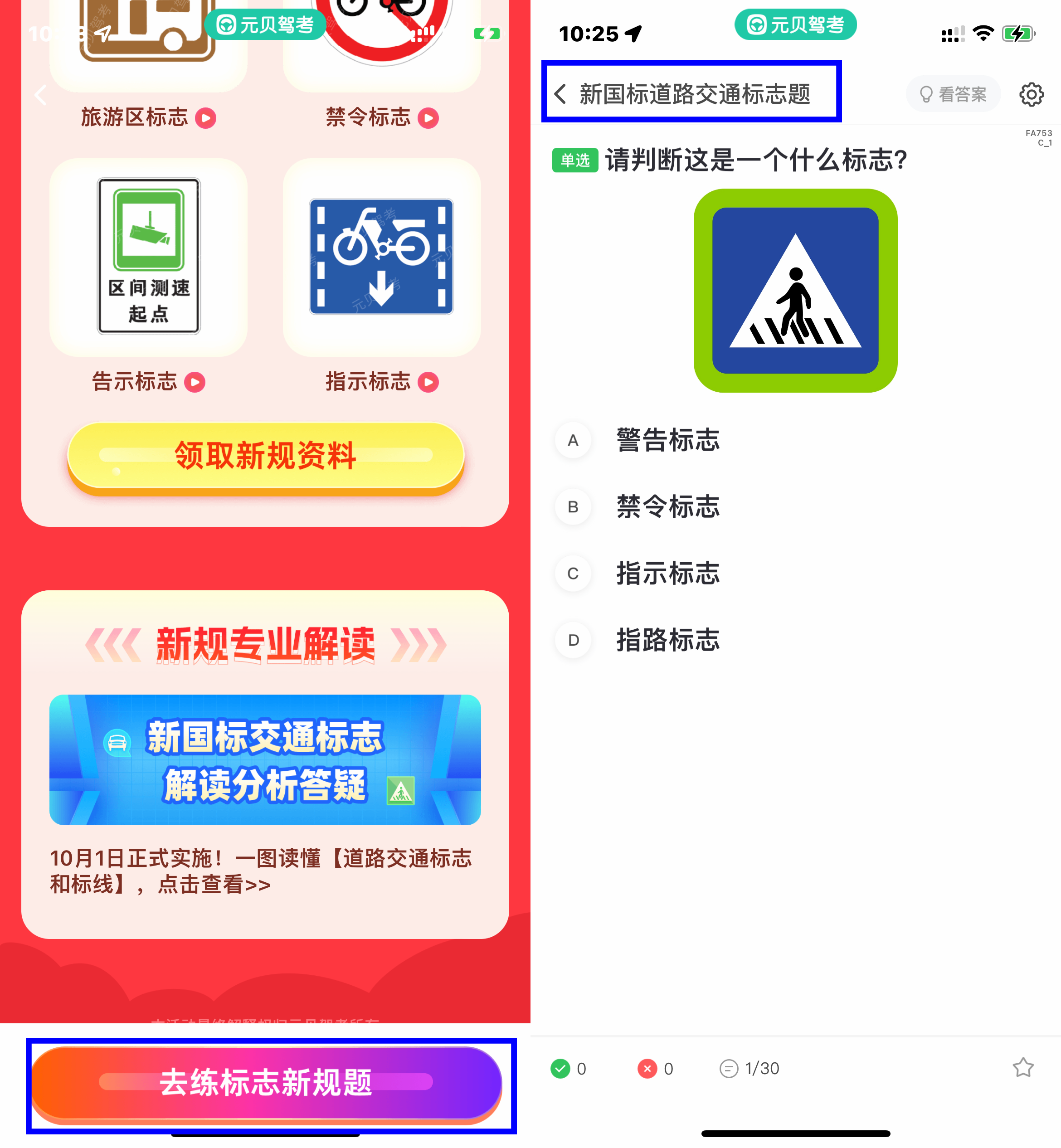Tap the 领取新规资料 button

pyautogui.click(x=266, y=456)
